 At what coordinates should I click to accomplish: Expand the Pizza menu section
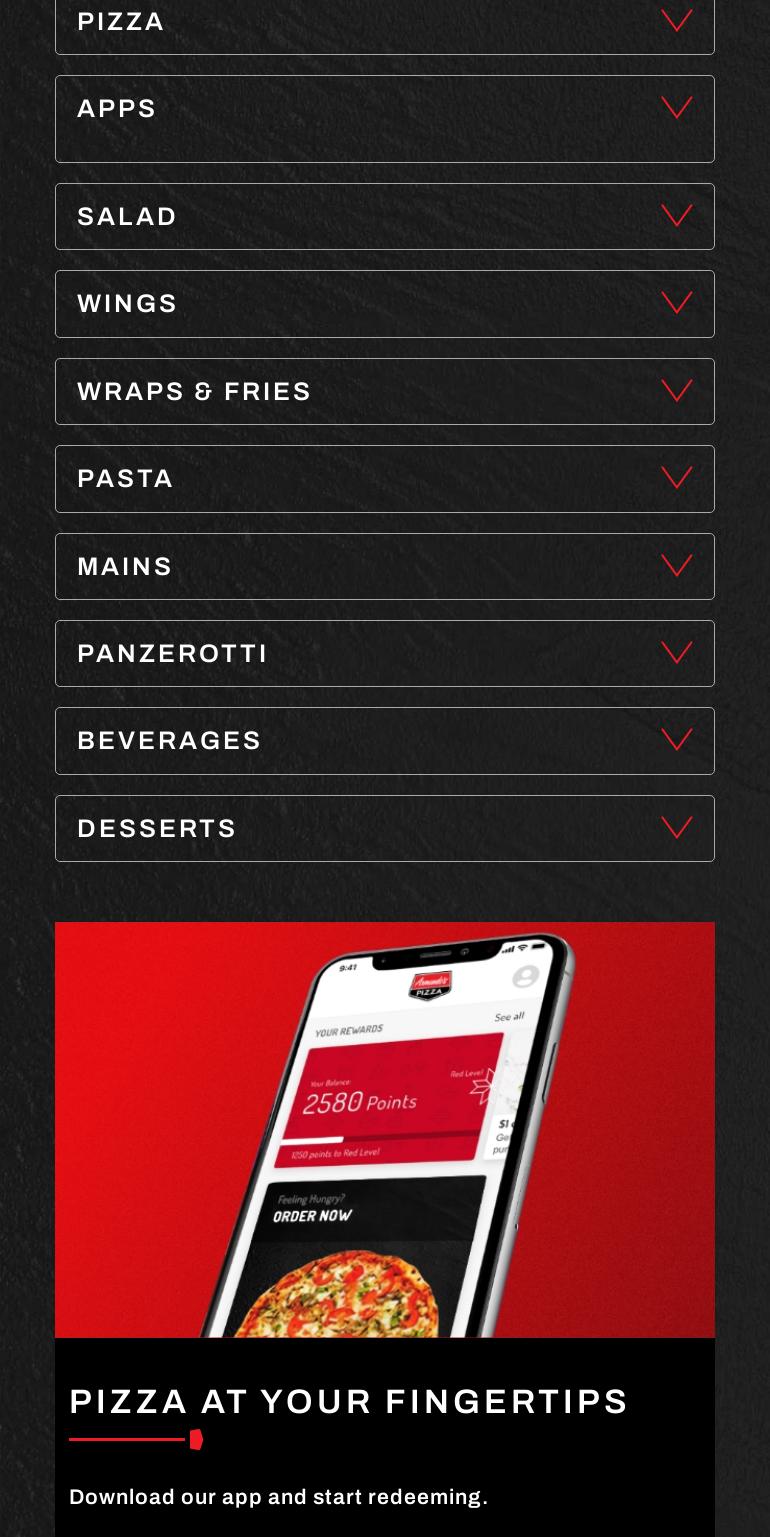pyautogui.click(x=384, y=24)
